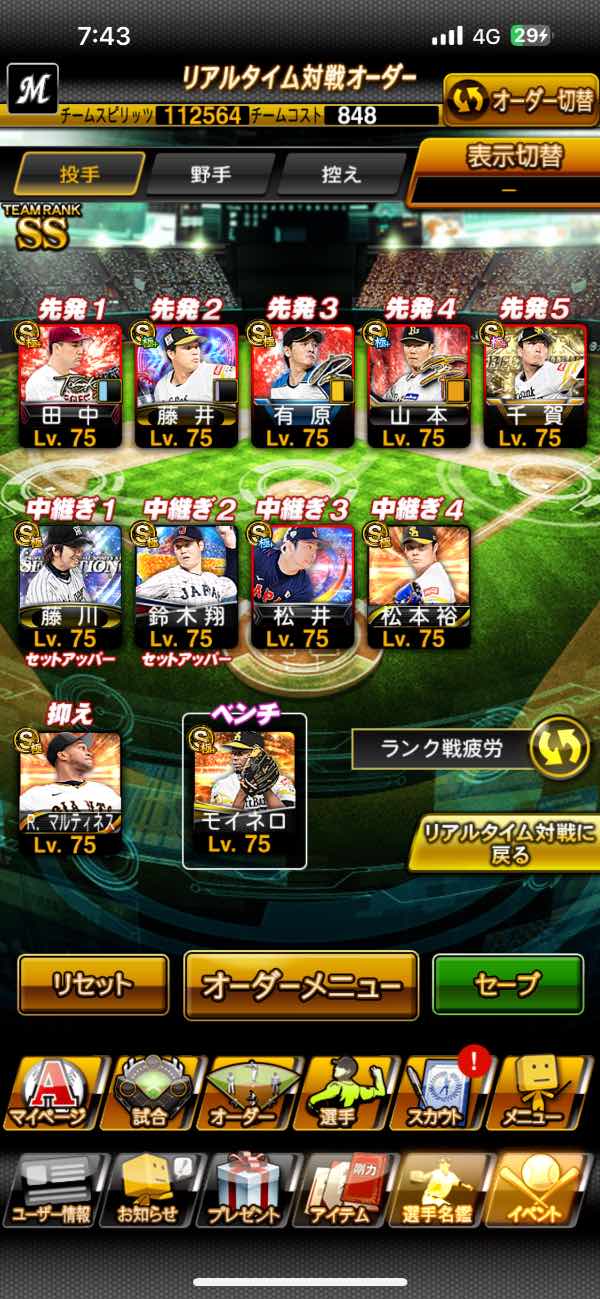Open お知らせ notices
This screenshot has width=600, height=1299.
tap(146, 1189)
